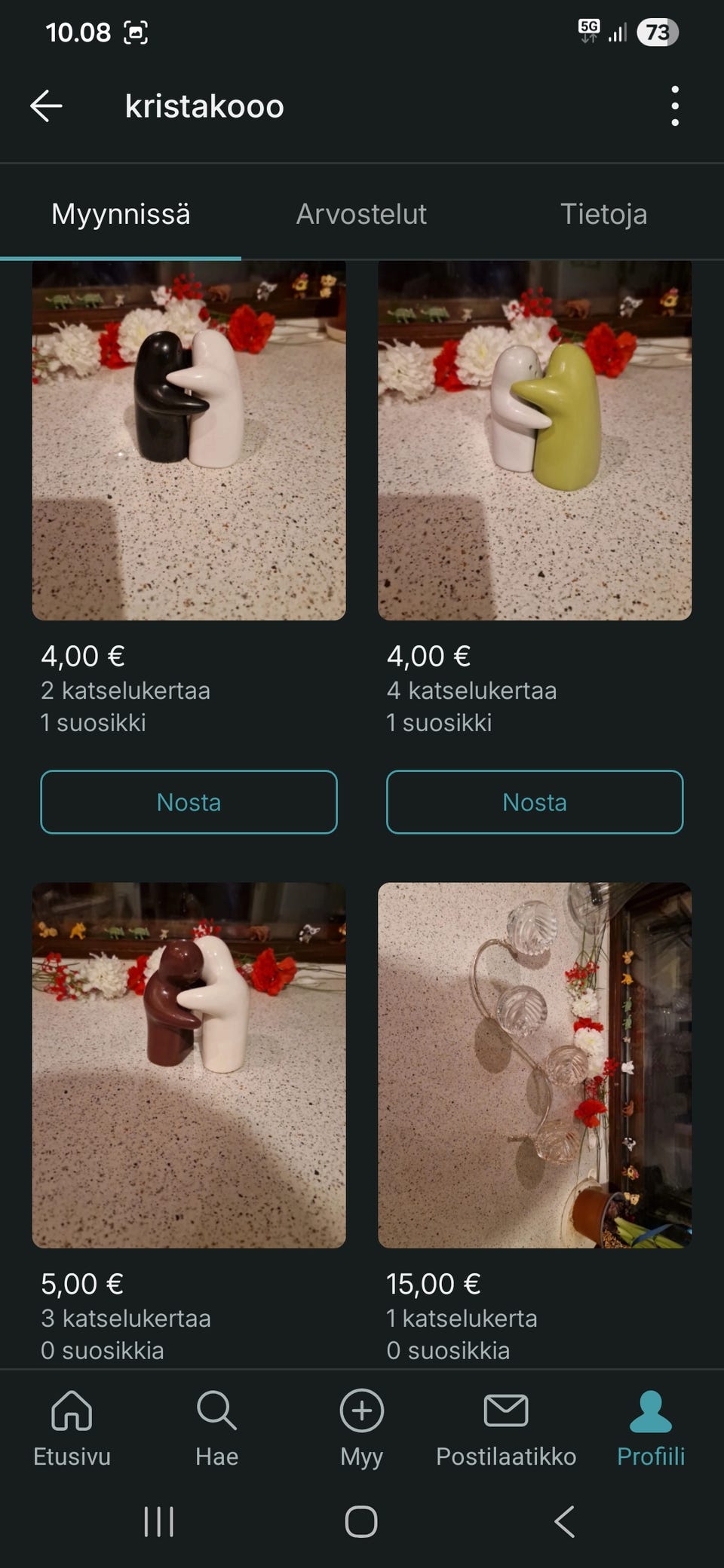
Task: Go back using the top arrow
Action: pyautogui.click(x=46, y=106)
